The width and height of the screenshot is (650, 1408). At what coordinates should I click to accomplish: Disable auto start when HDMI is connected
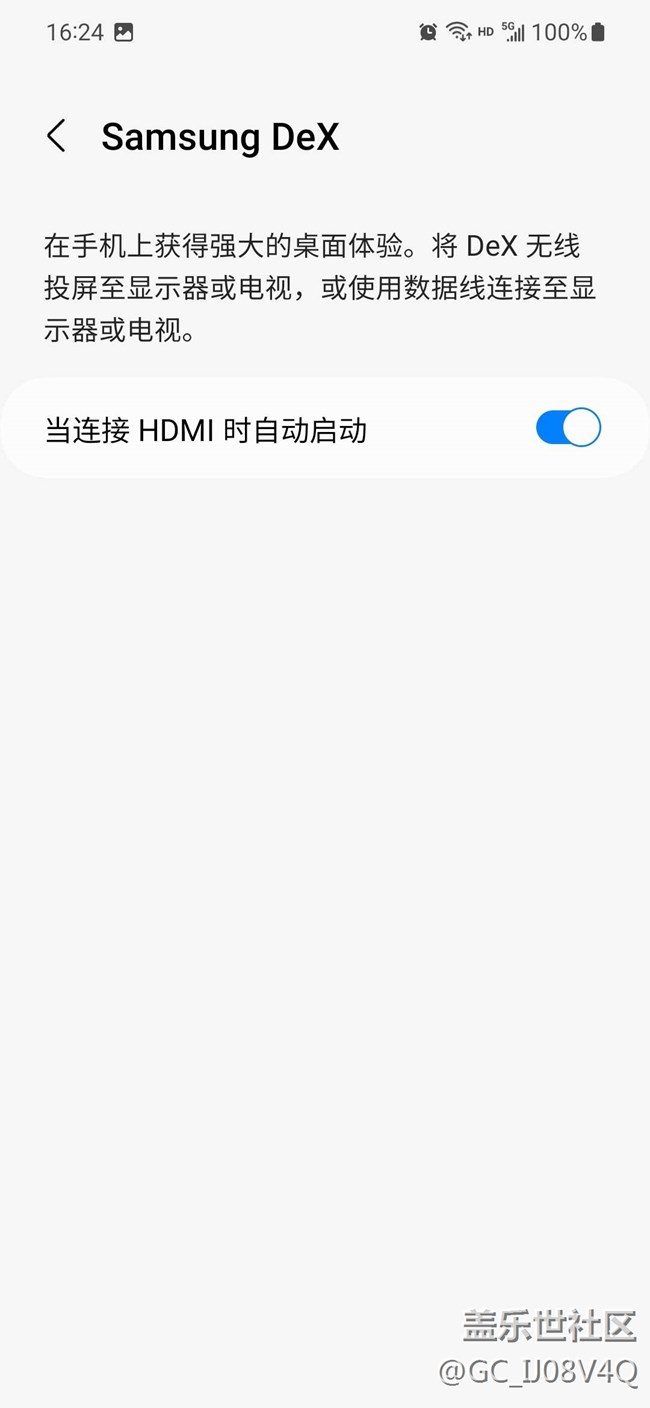567,428
